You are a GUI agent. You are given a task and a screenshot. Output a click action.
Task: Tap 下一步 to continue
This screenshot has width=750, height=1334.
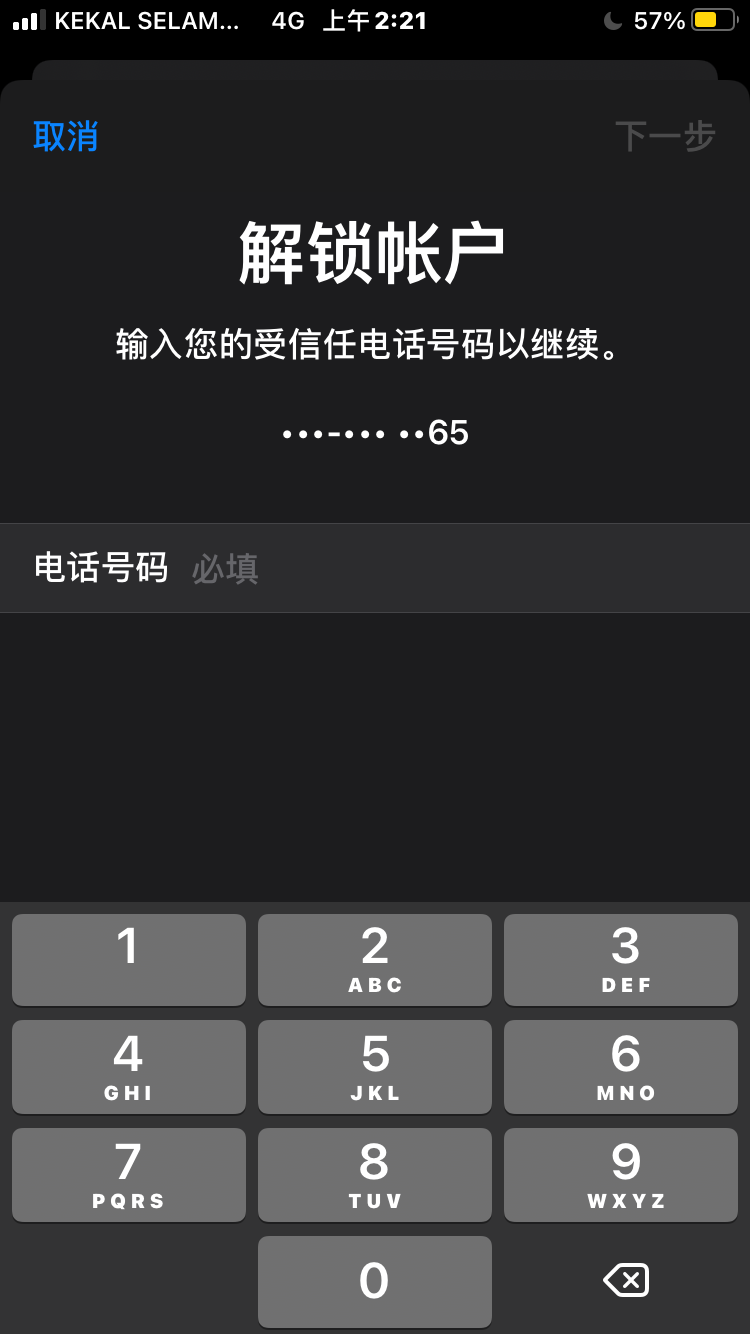(665, 136)
